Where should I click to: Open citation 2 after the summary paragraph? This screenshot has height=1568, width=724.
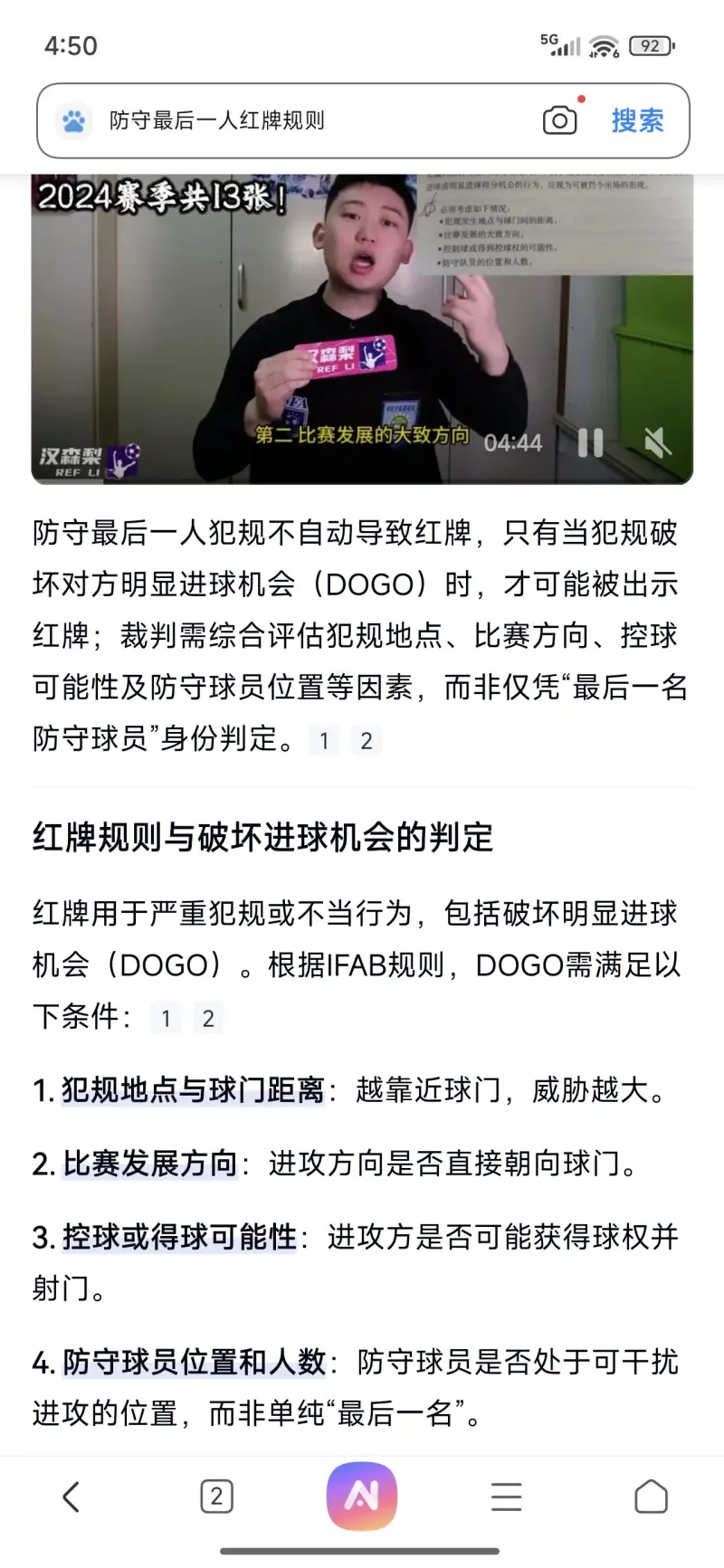pos(367,741)
